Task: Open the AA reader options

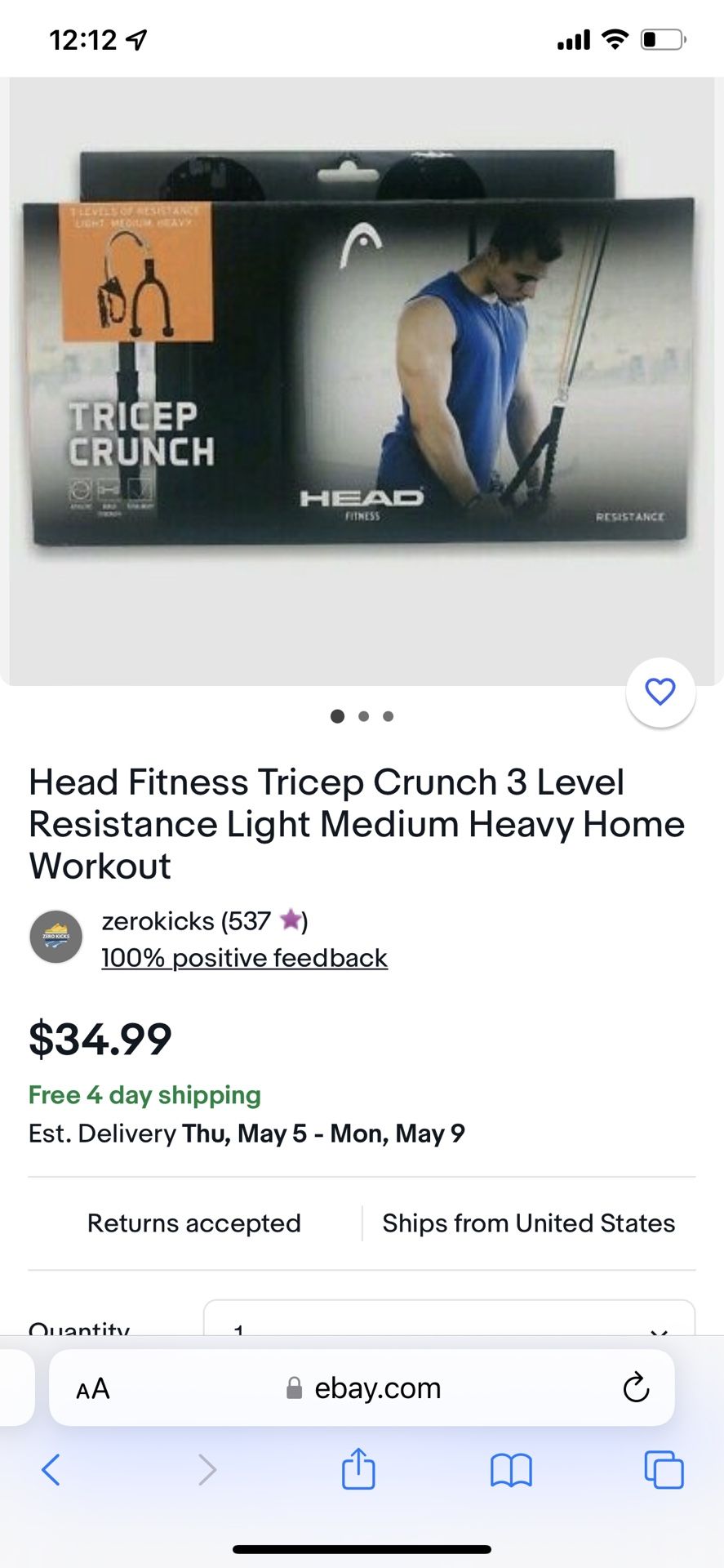Action: 93,1388
